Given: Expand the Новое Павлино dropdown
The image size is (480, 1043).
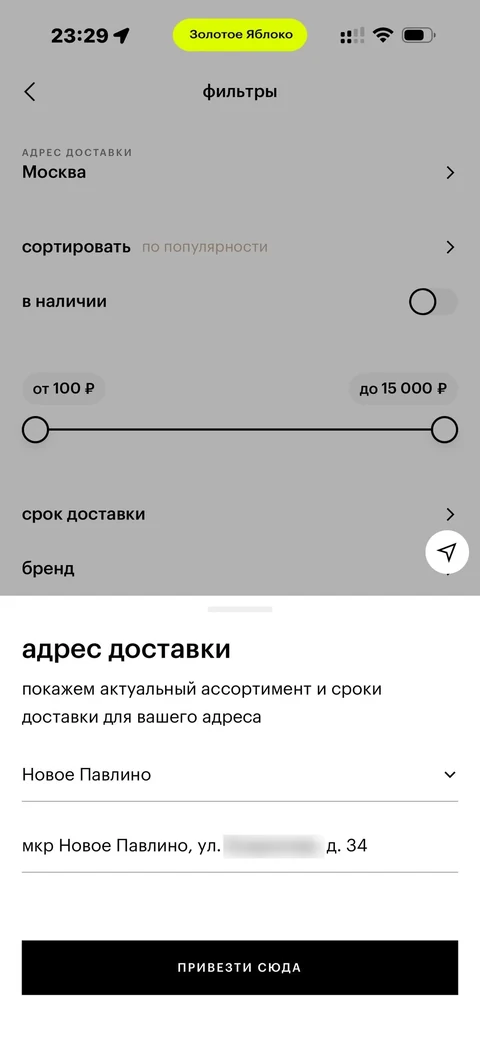Looking at the screenshot, I should click(x=240, y=775).
